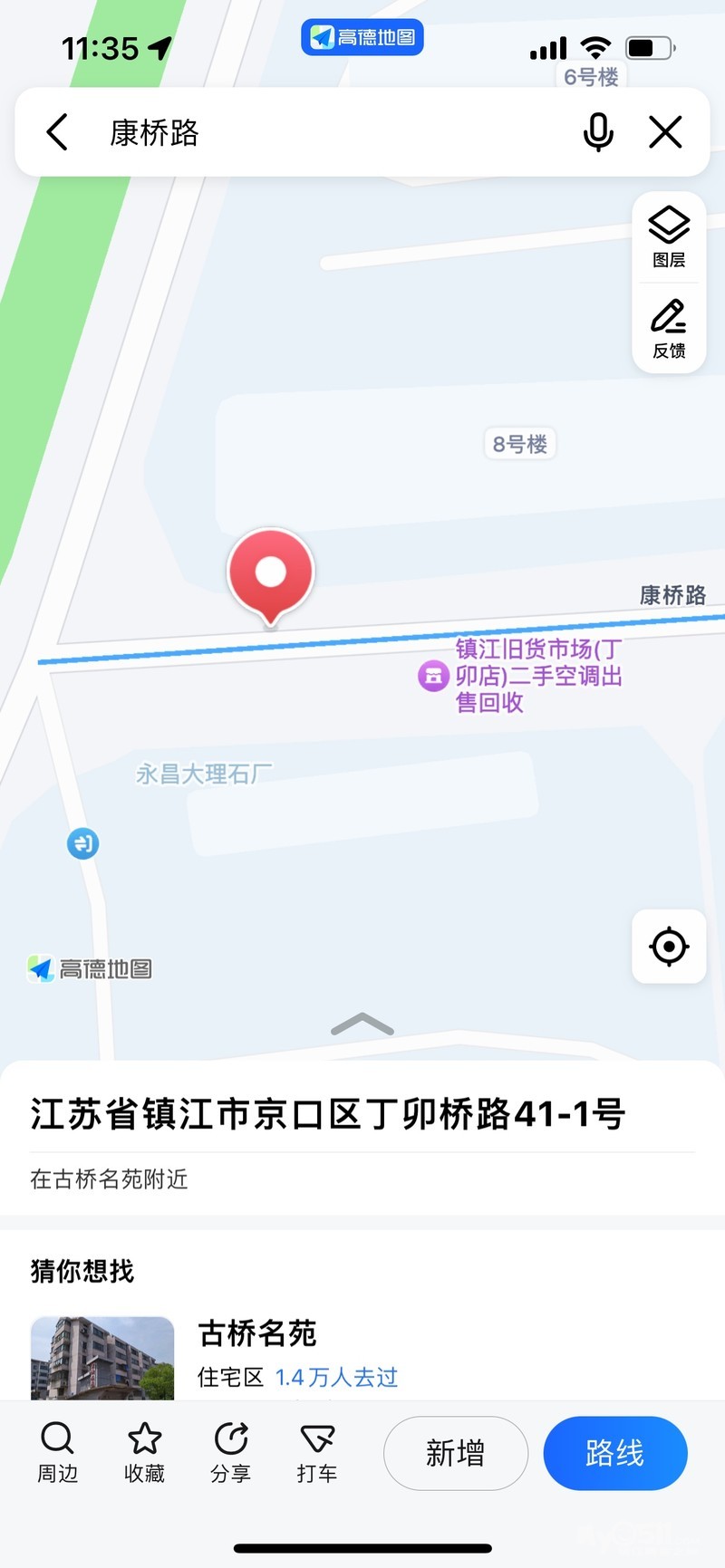Start voice search with the microphone
Screen dimensions: 725x1568
[x=597, y=132]
